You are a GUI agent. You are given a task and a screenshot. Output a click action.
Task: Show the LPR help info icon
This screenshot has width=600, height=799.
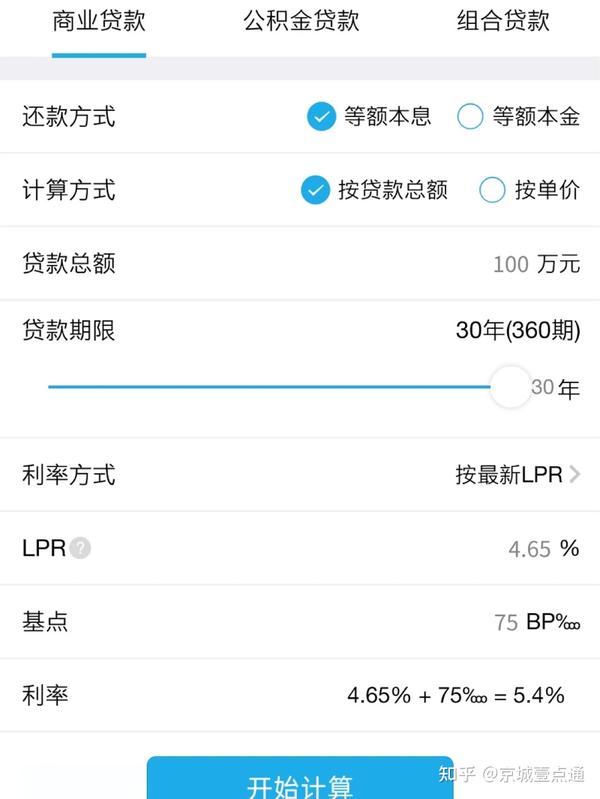point(81,548)
